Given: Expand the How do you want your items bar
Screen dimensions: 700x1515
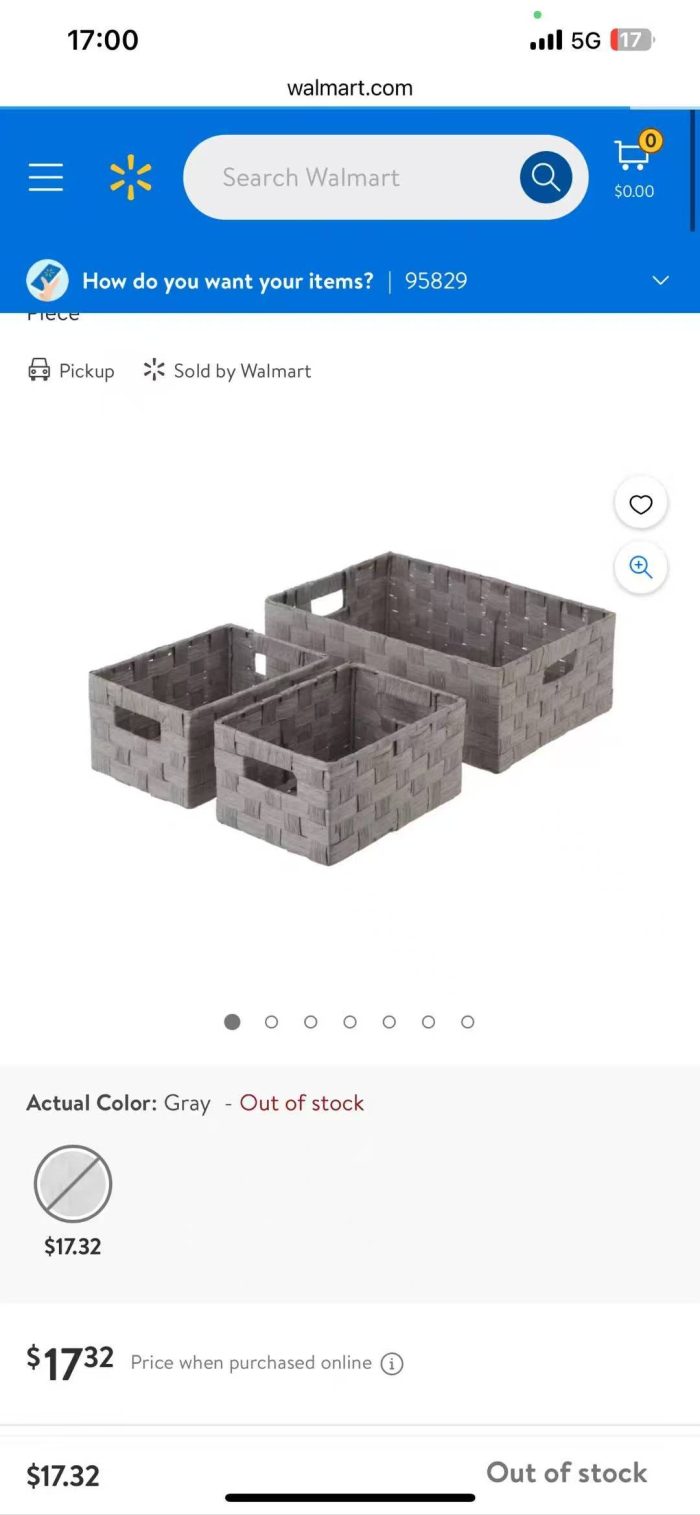Looking at the screenshot, I should click(x=350, y=281).
